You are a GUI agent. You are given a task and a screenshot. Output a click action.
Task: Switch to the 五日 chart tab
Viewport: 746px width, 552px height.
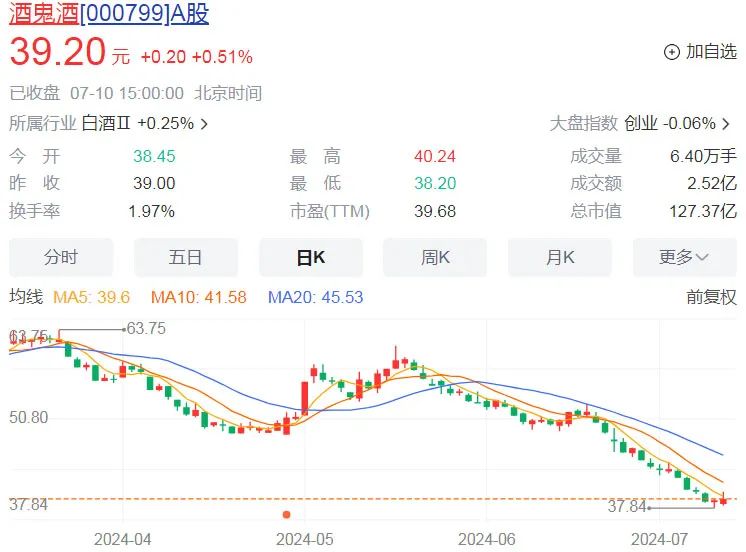click(185, 257)
